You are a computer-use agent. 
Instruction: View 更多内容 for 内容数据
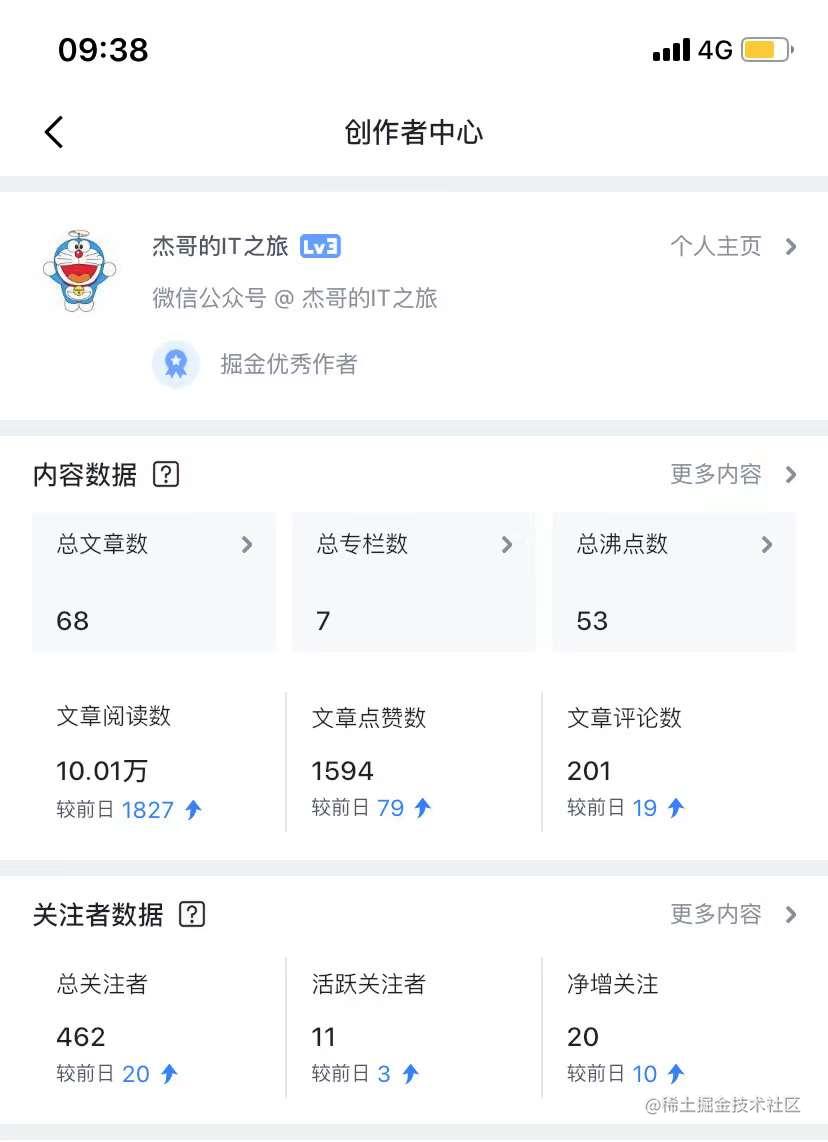[733, 474]
